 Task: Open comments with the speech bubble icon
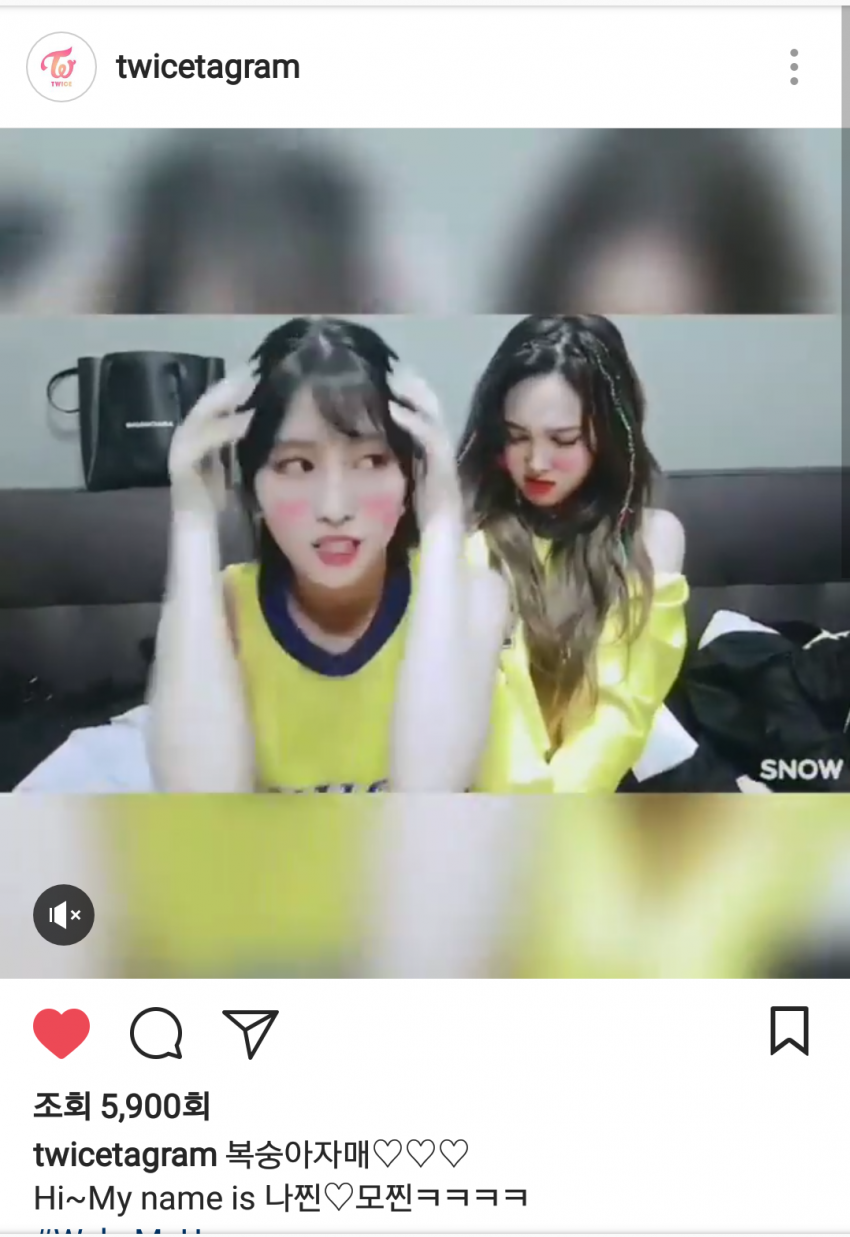click(x=156, y=1033)
